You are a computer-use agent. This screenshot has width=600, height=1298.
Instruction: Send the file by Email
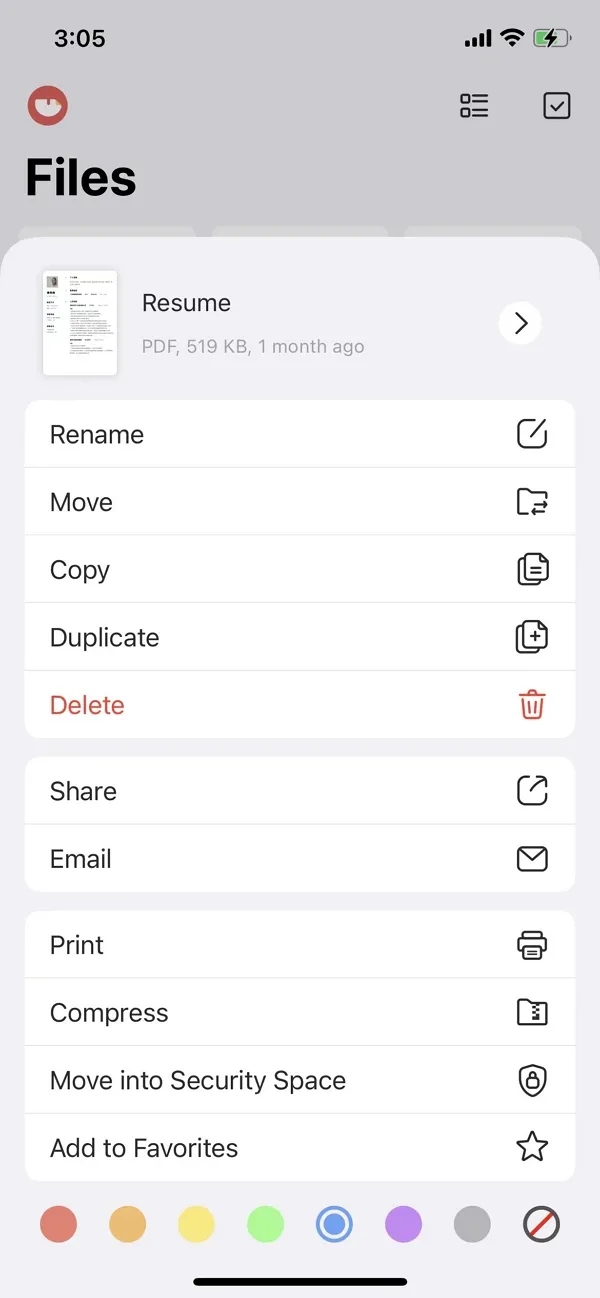pyautogui.click(x=299, y=859)
